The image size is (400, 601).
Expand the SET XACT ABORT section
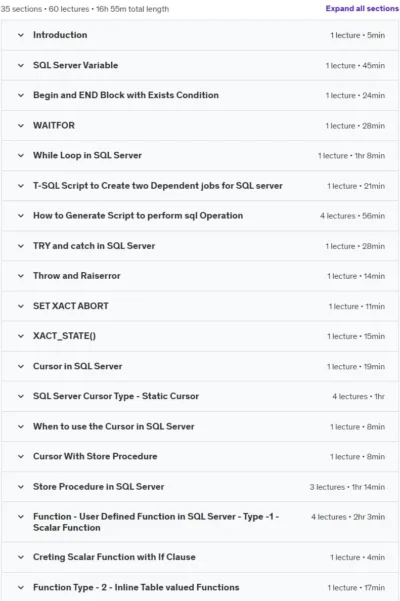(x=200, y=306)
